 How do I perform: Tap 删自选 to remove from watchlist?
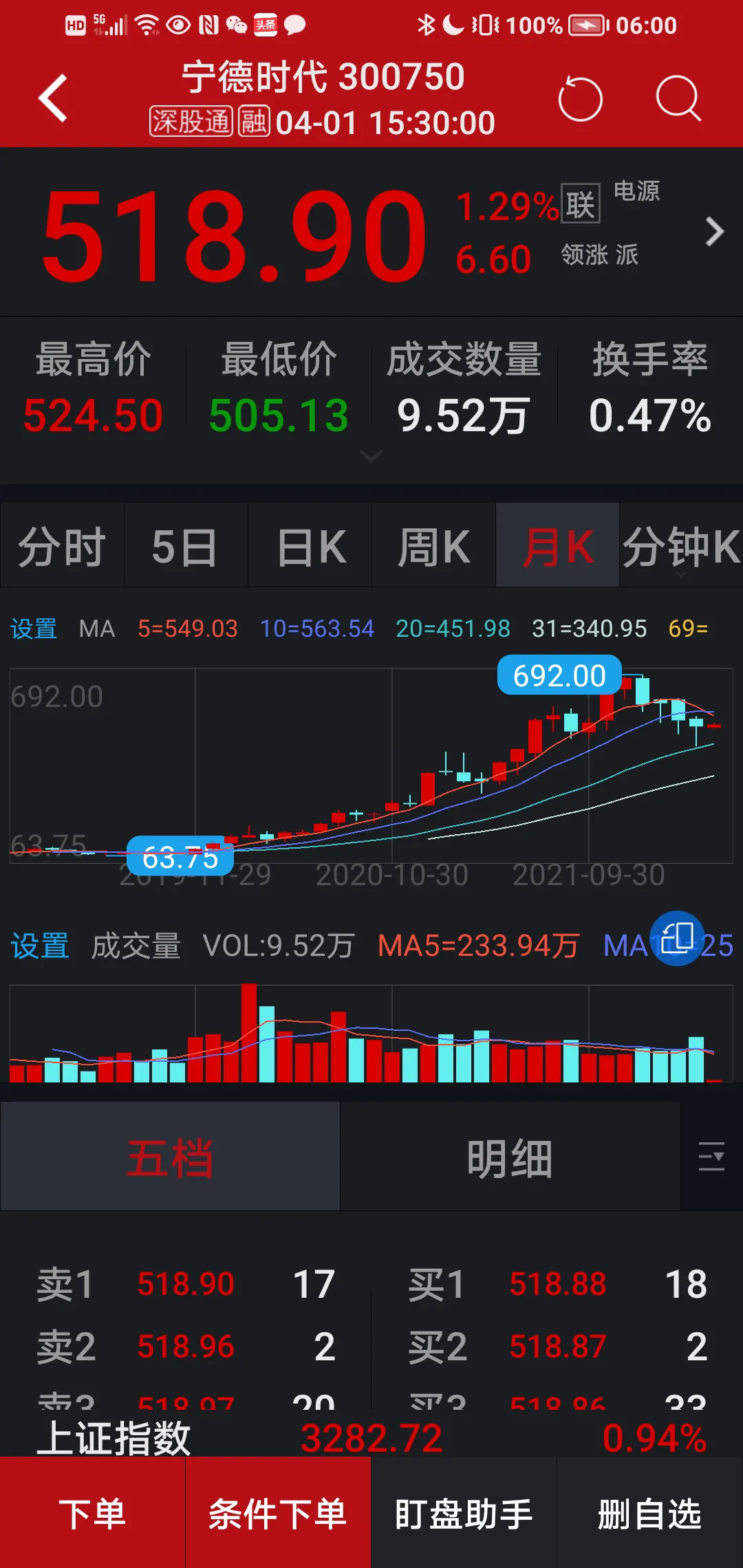(x=649, y=1514)
